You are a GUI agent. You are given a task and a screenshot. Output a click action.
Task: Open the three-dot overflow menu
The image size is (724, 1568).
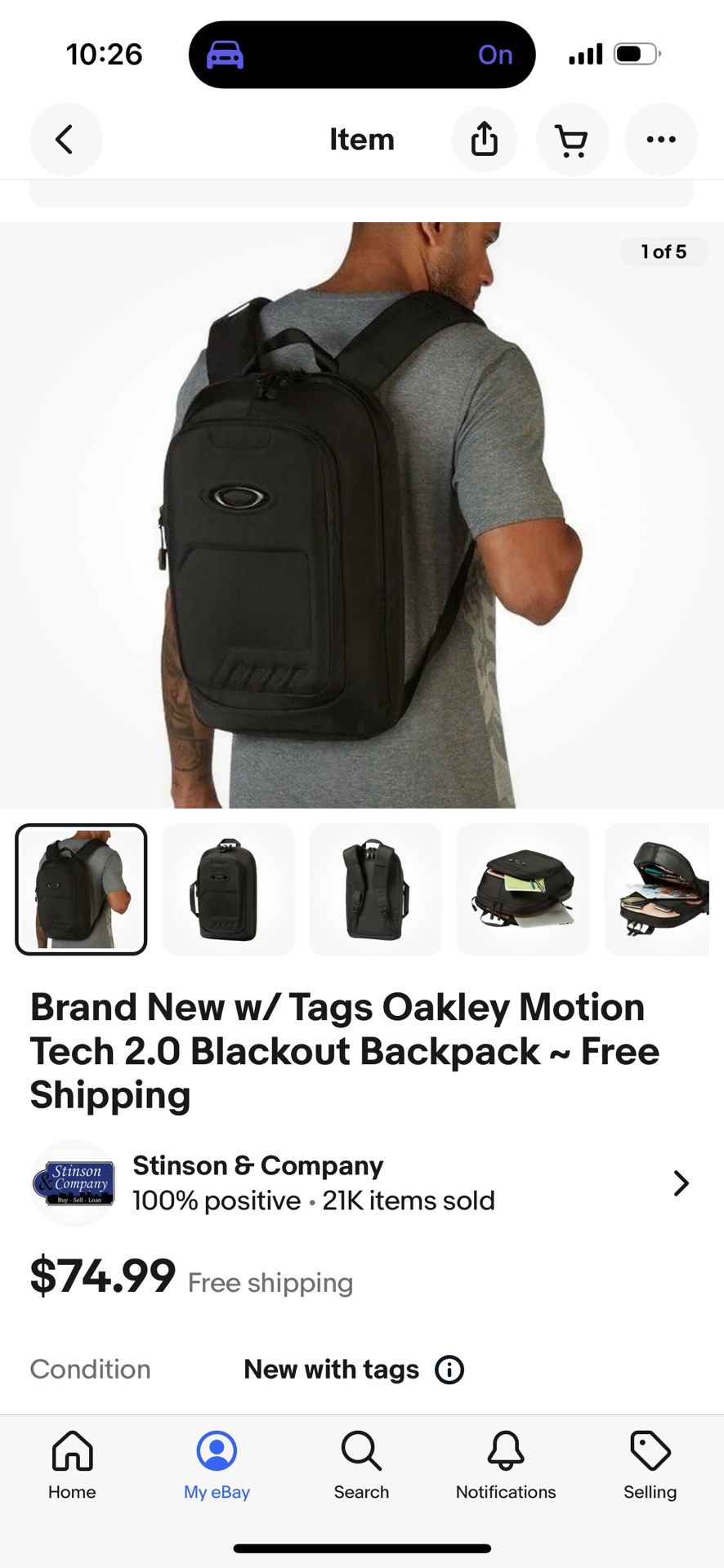click(x=661, y=139)
